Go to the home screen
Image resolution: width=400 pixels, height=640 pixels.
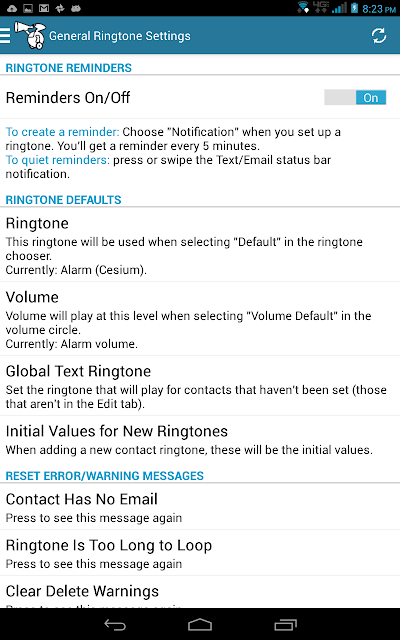[x=200, y=624]
